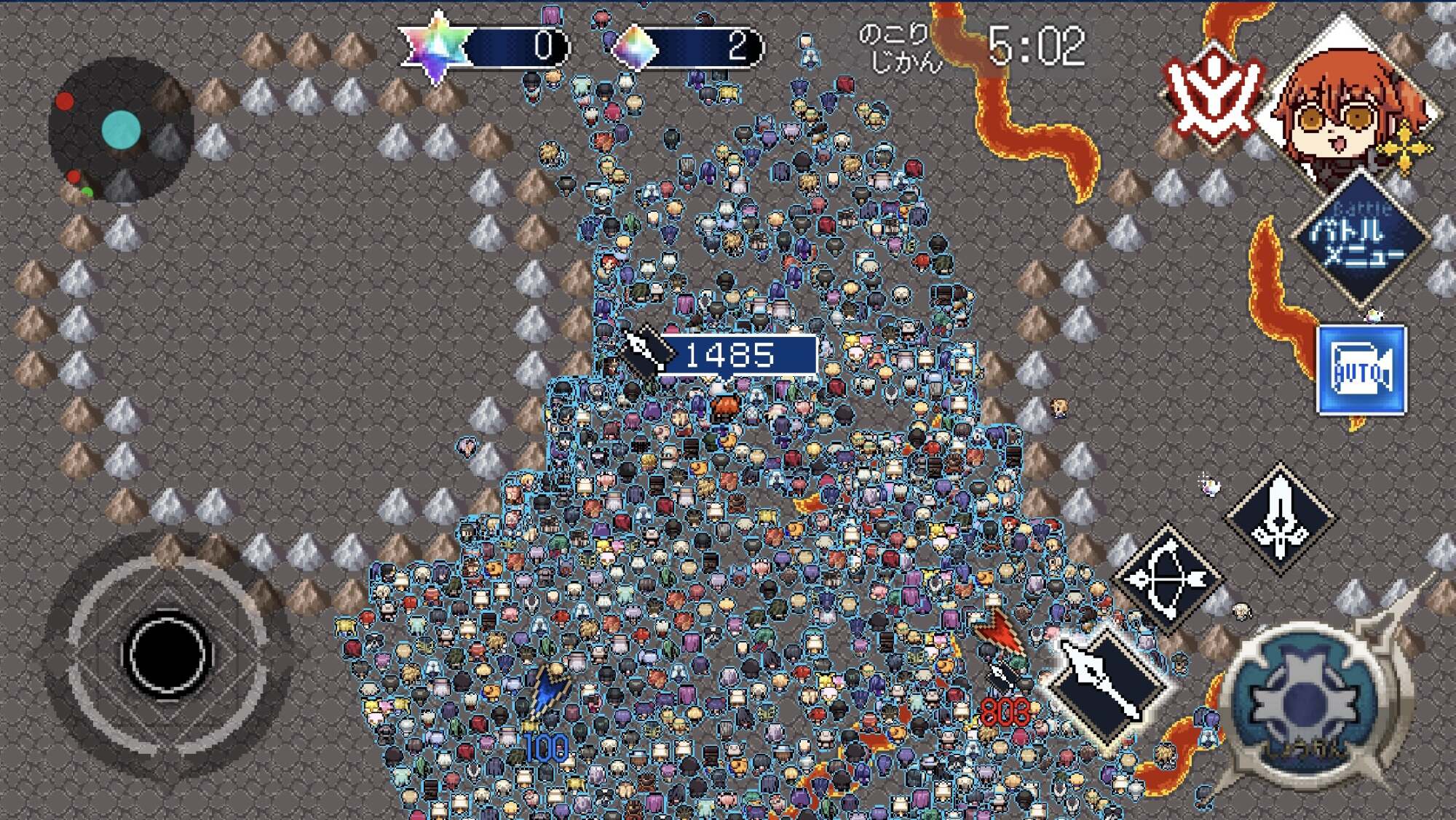1456x820 pixels.
Task: Tap the virtual joystick center
Action: click(167, 654)
